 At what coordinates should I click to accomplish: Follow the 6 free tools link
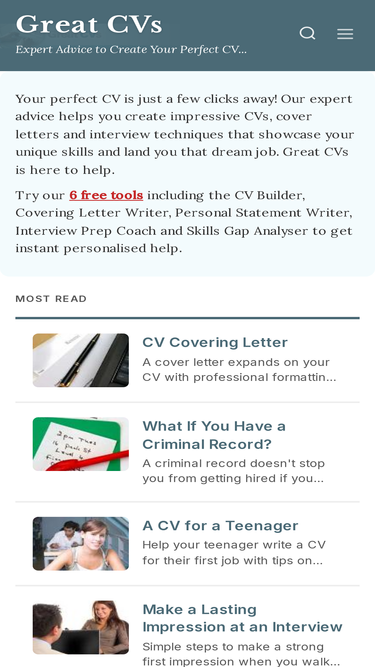point(106,195)
